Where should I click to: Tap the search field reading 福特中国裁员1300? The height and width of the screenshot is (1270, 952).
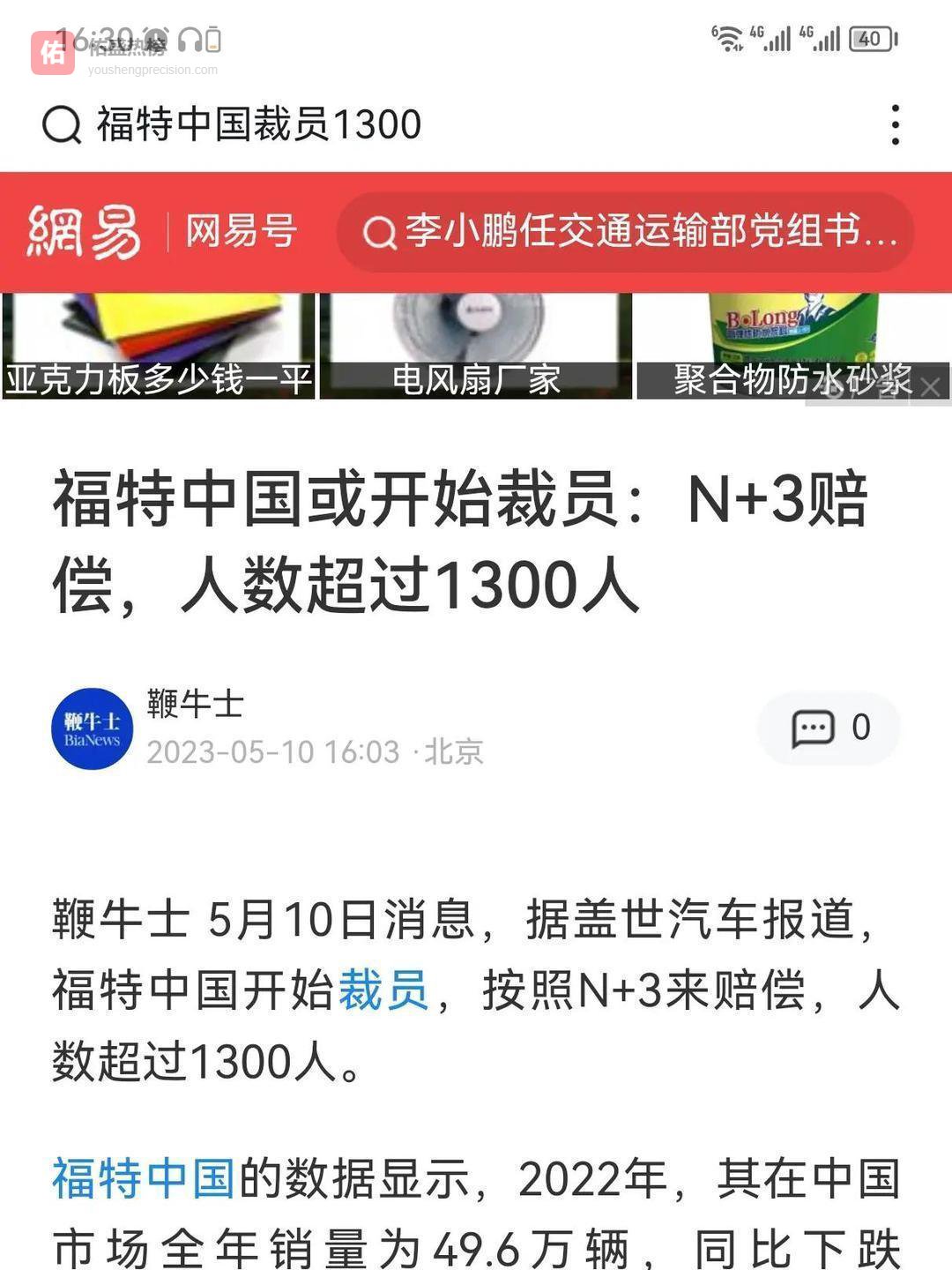pyautogui.click(x=258, y=124)
